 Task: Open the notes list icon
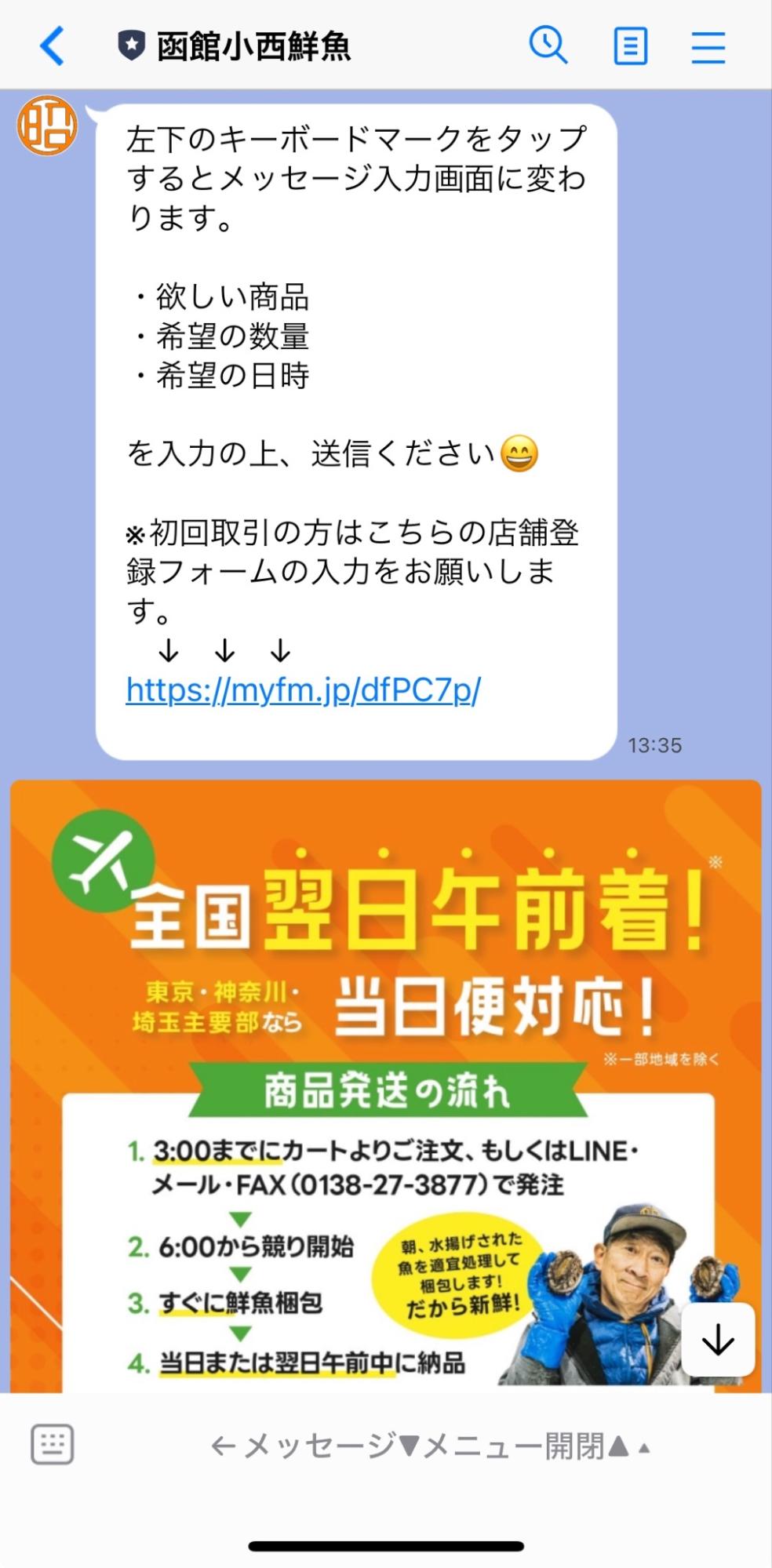[x=630, y=46]
